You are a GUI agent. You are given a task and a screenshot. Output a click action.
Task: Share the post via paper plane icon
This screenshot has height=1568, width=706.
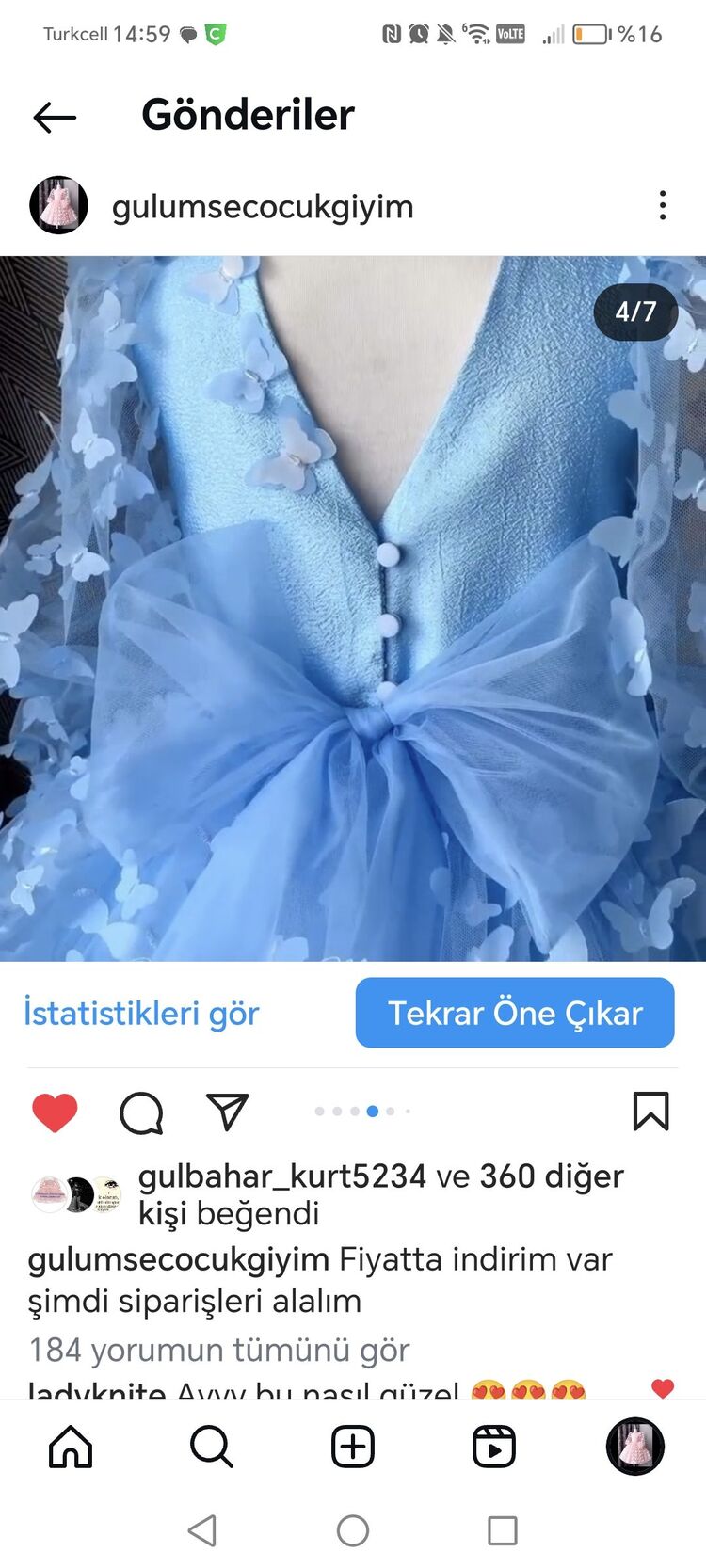[227, 1112]
